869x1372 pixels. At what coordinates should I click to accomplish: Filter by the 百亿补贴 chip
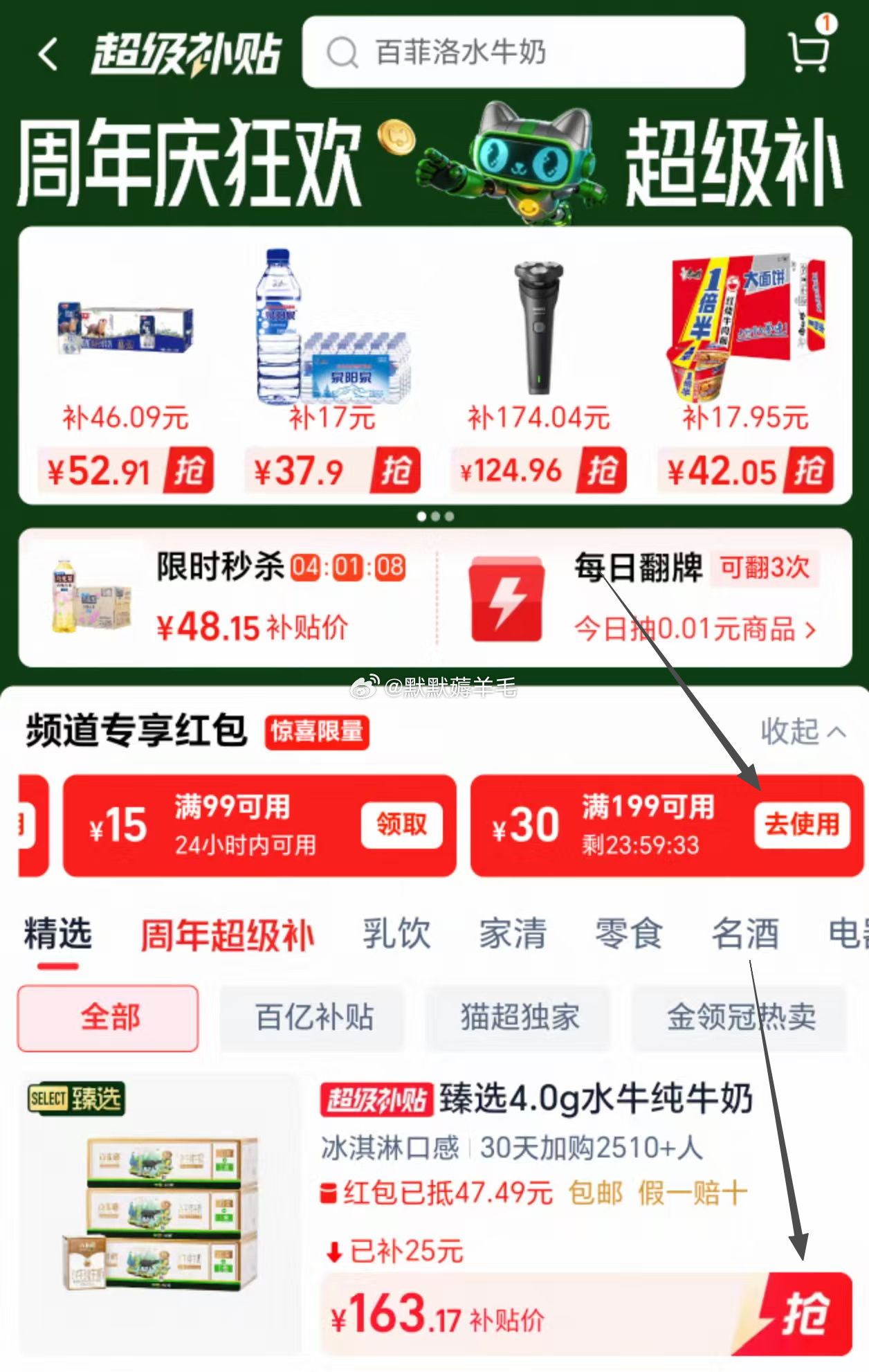(313, 1017)
